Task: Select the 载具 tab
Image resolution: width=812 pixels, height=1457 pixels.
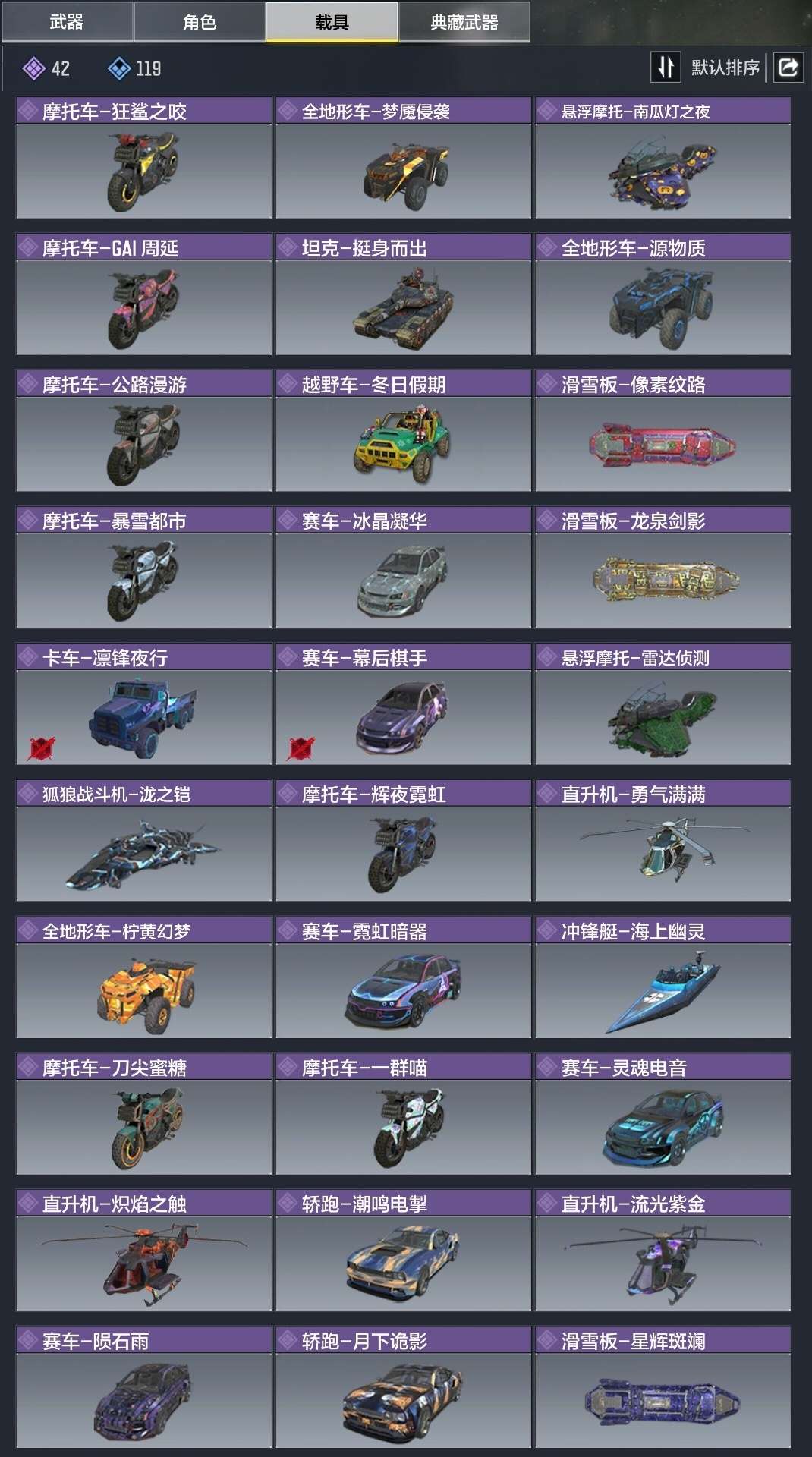Action: [x=332, y=22]
